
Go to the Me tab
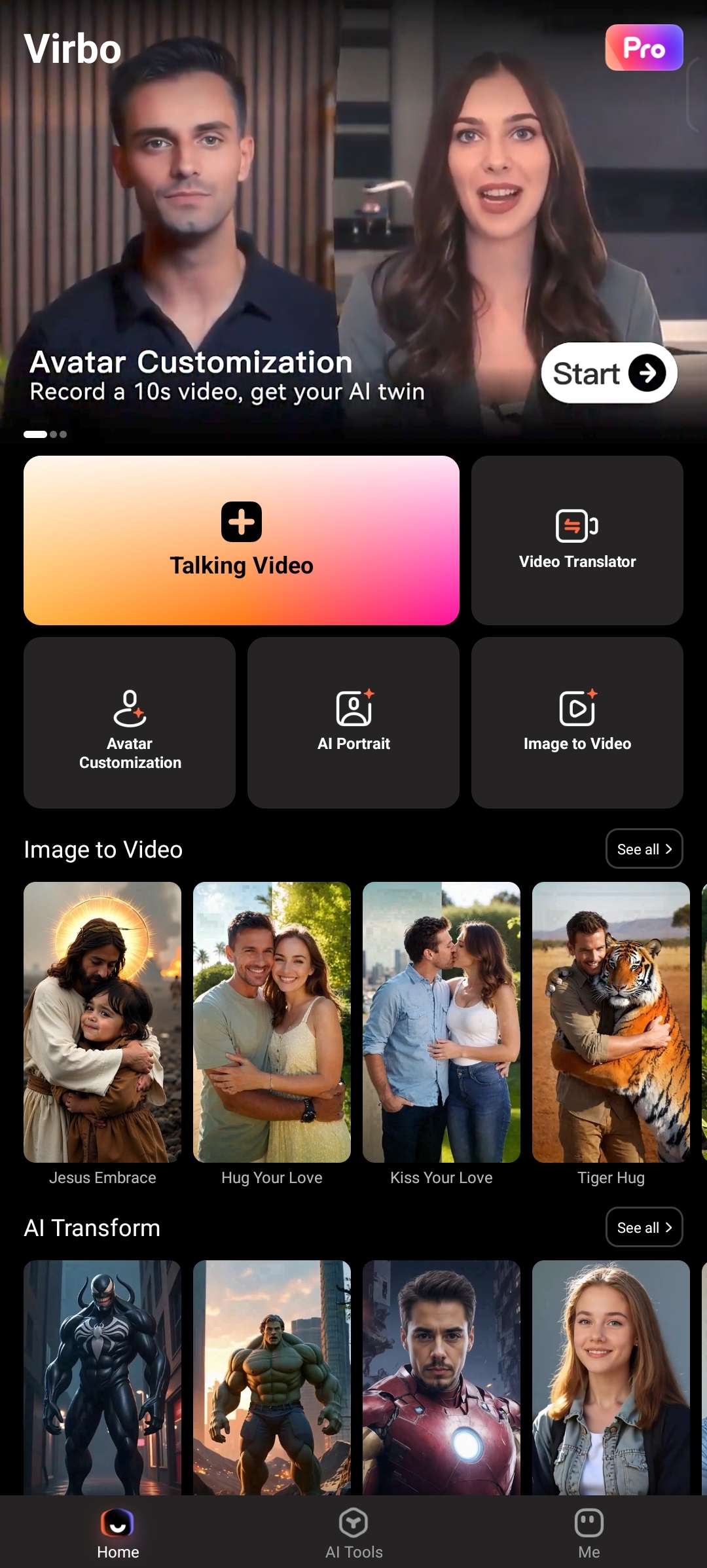589,1532
